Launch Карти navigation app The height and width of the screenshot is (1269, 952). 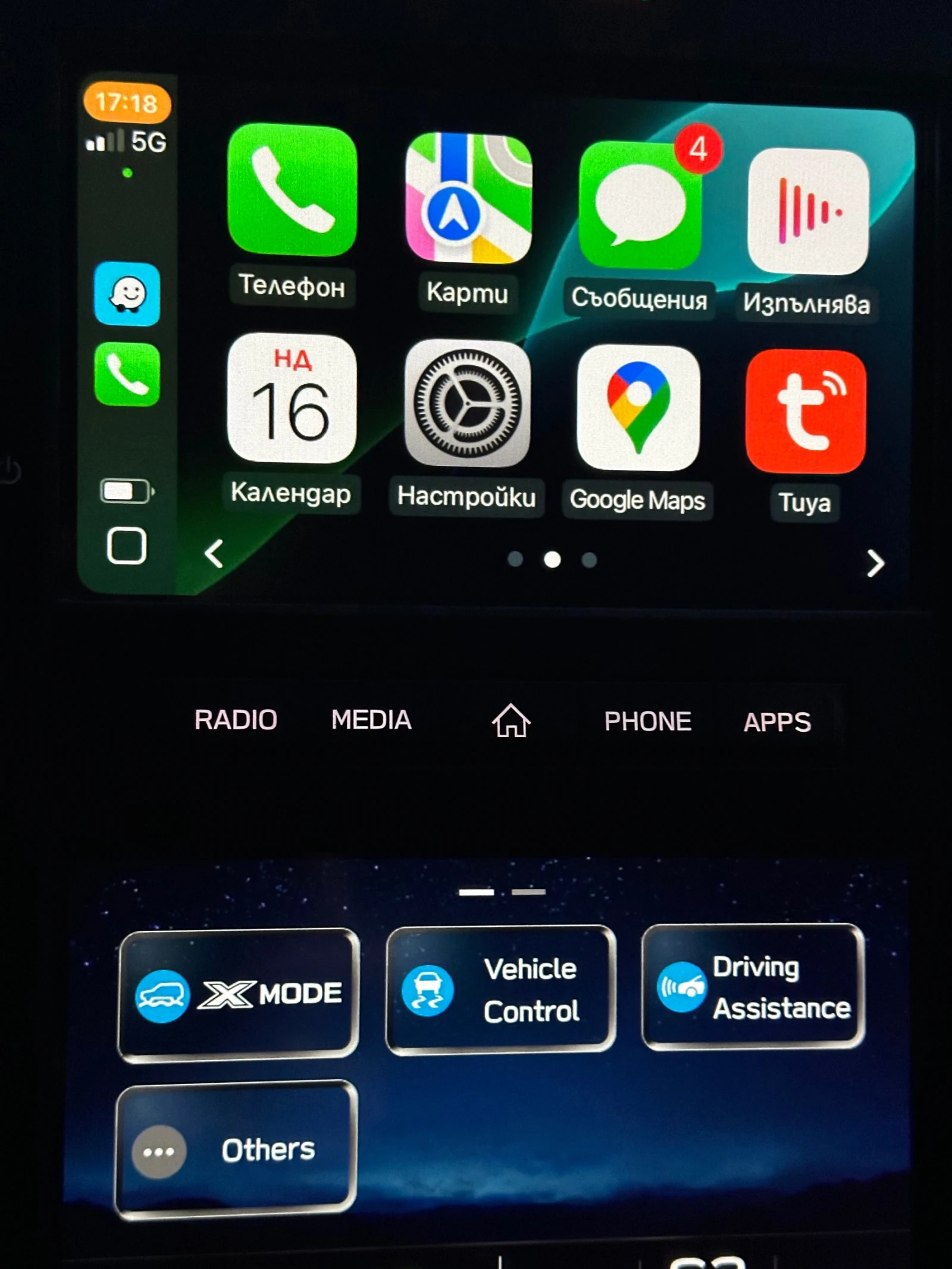tap(468, 198)
